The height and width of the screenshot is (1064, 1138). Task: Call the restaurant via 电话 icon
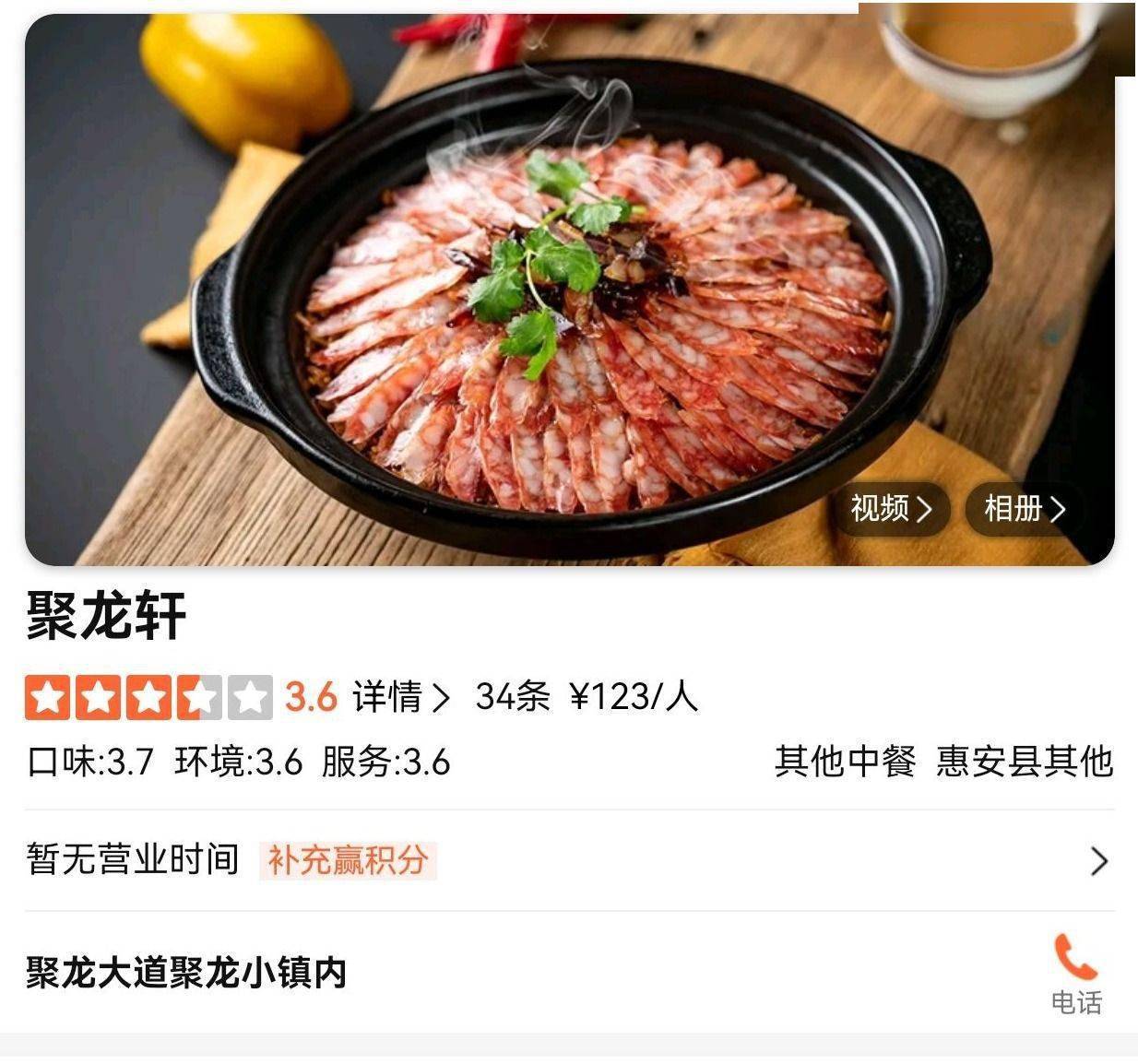point(1075,972)
